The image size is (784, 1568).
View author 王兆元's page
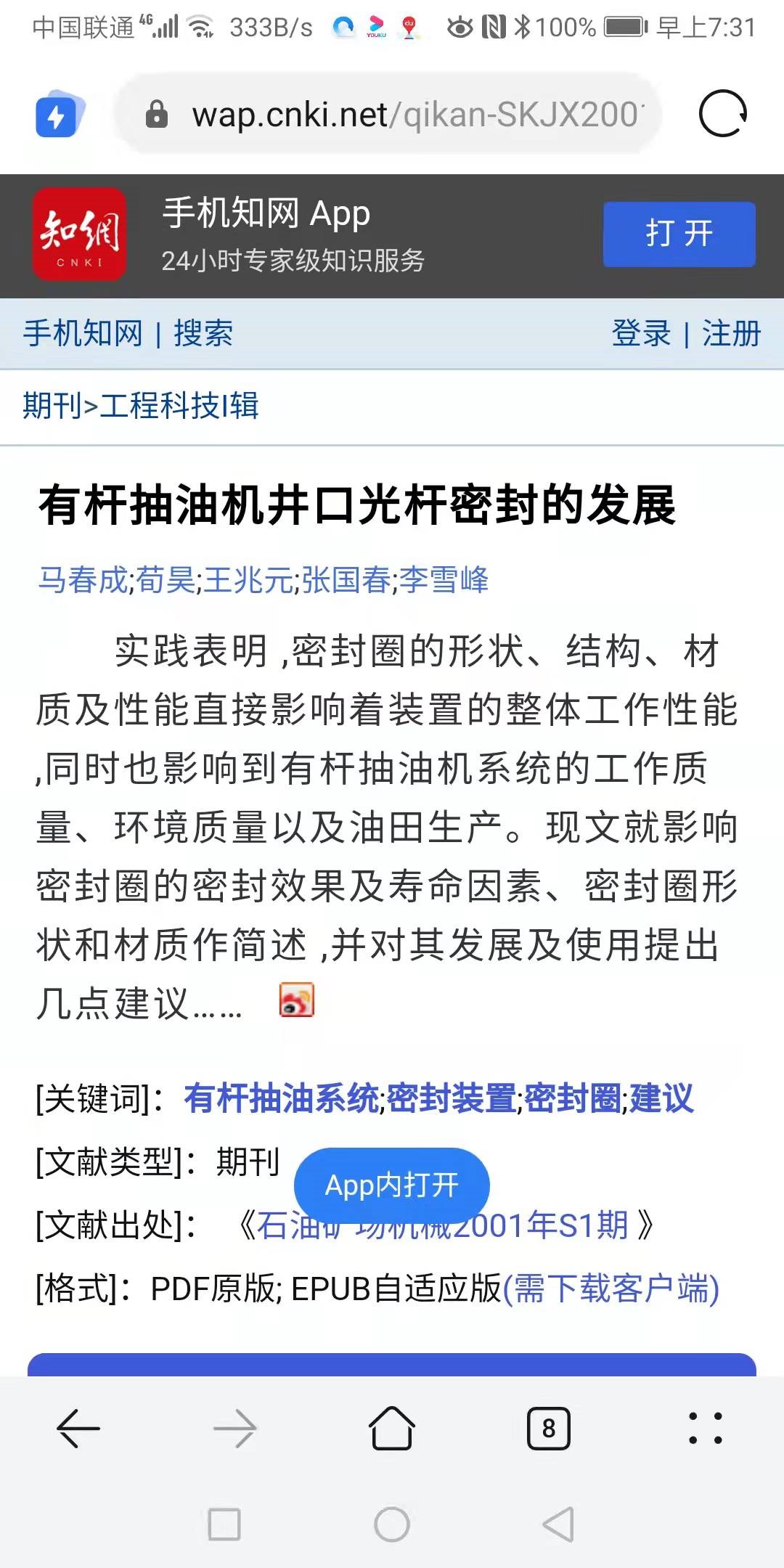tap(248, 580)
